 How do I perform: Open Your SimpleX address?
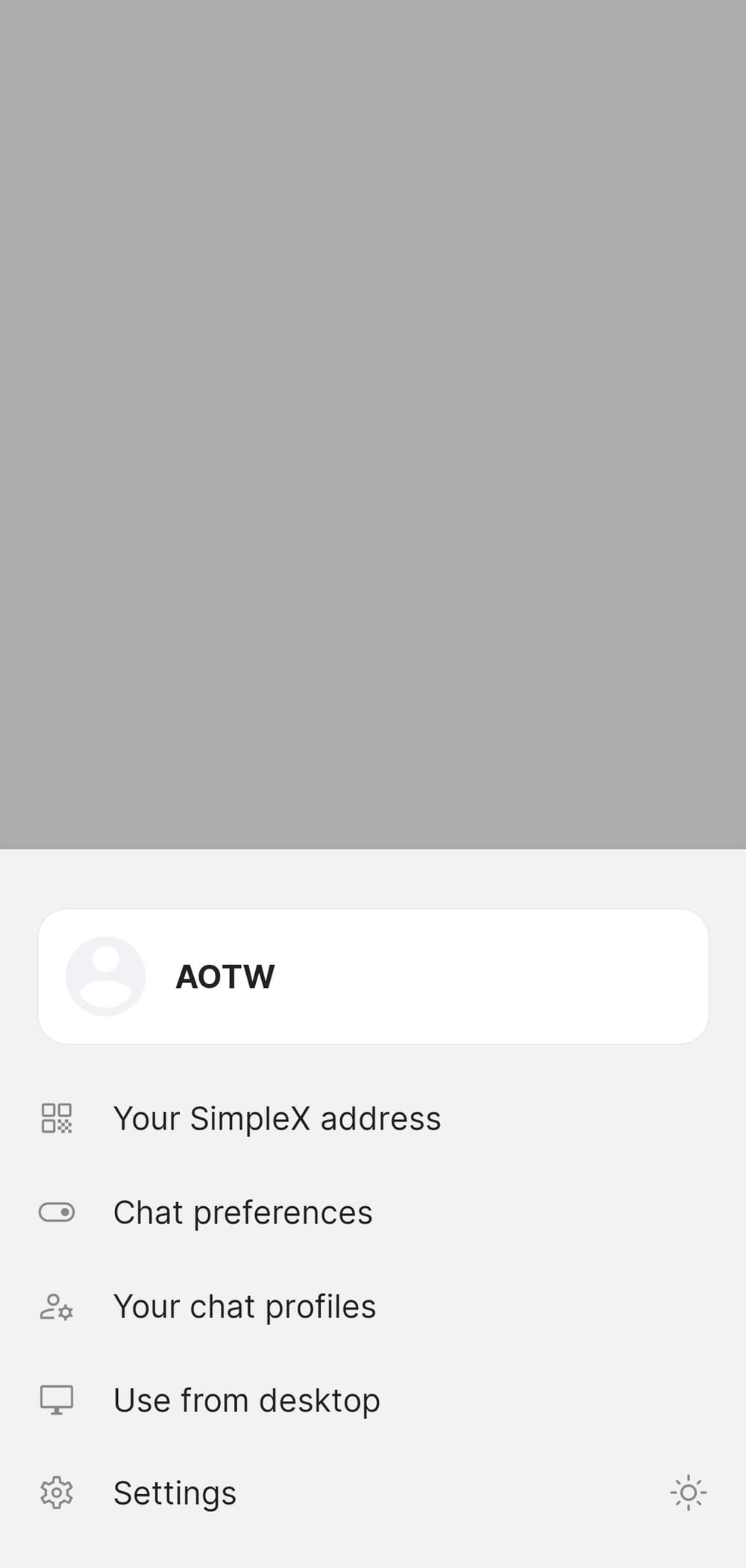coord(277,1118)
